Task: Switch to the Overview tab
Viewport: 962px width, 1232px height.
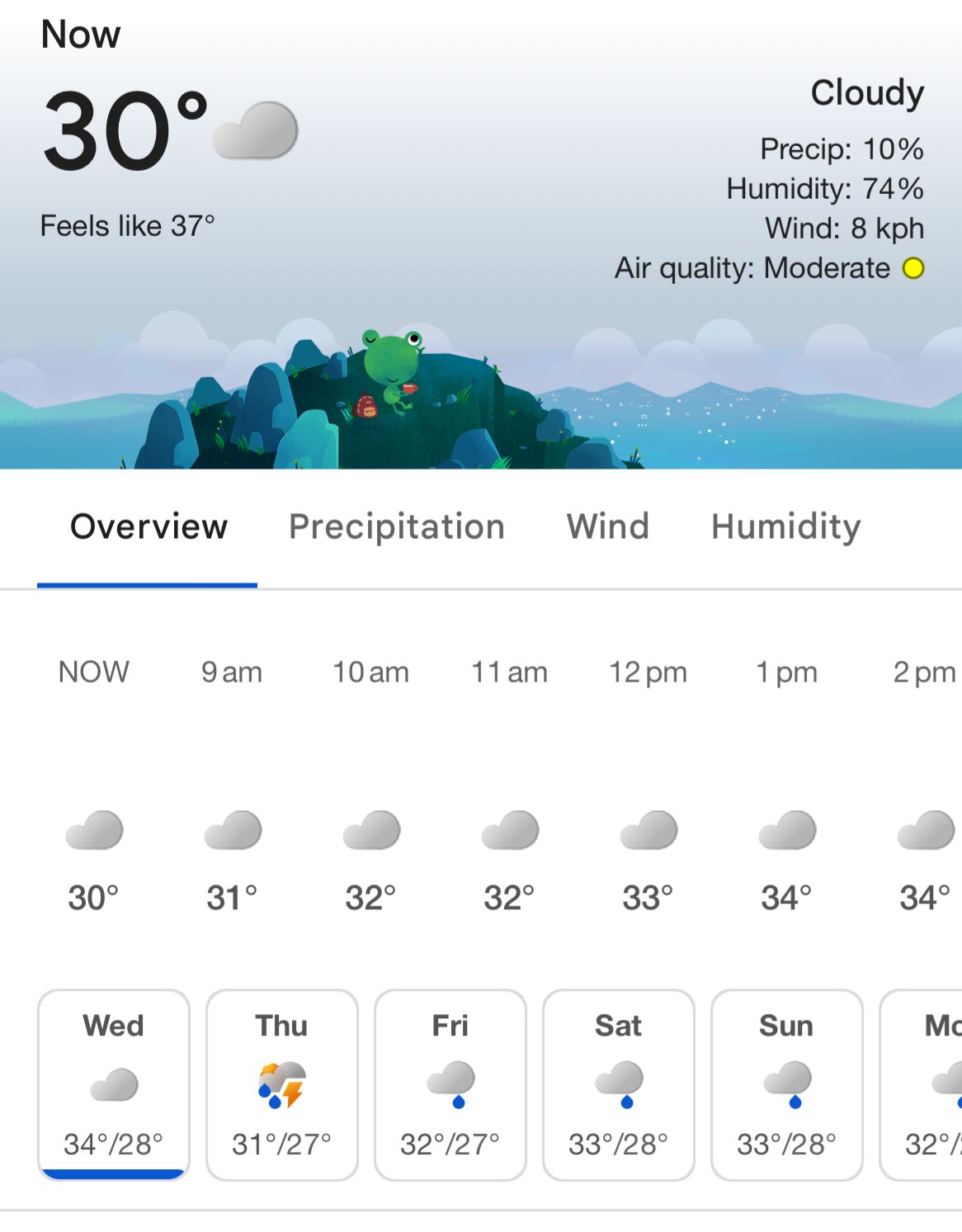Action: click(149, 527)
